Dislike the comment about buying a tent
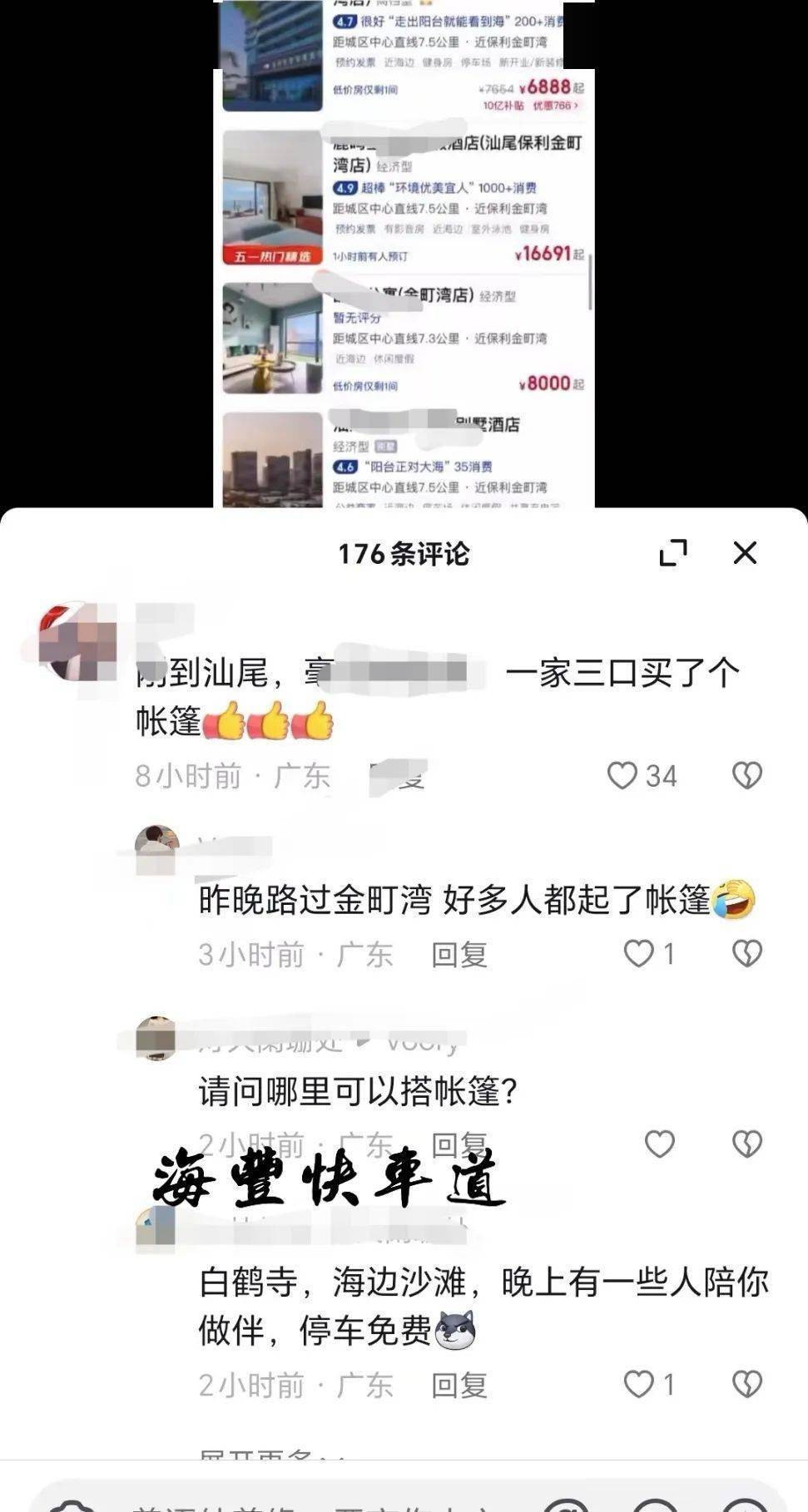The image size is (808, 1512). coord(746,775)
